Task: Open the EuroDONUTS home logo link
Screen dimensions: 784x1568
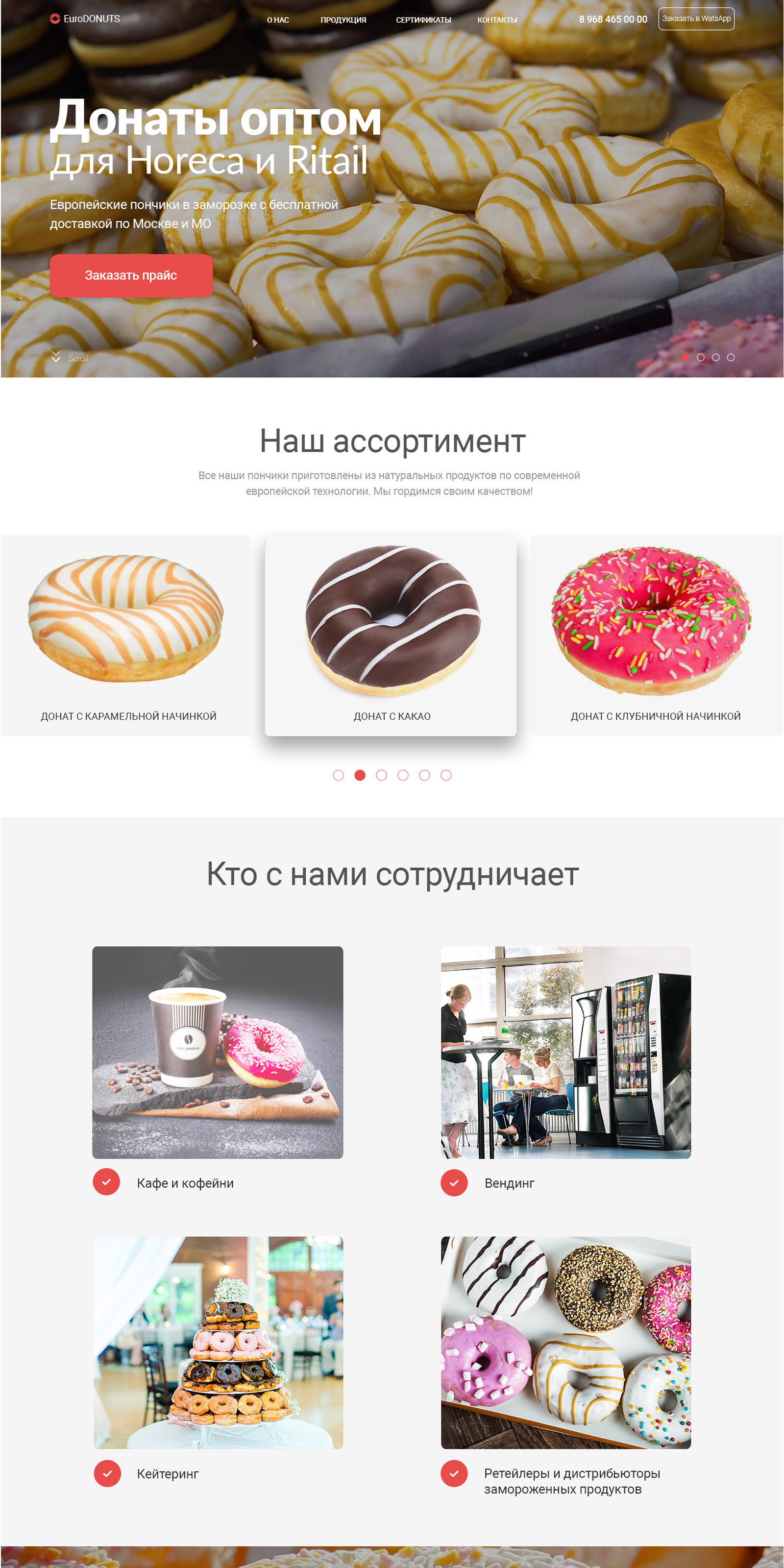Action: (x=85, y=19)
